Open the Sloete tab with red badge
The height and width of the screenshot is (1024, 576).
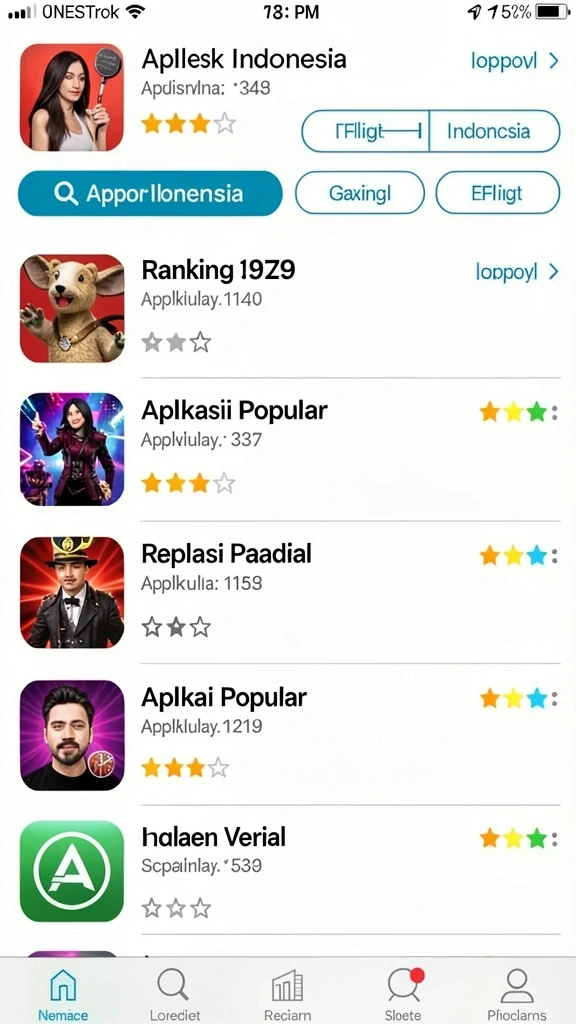pos(403,994)
